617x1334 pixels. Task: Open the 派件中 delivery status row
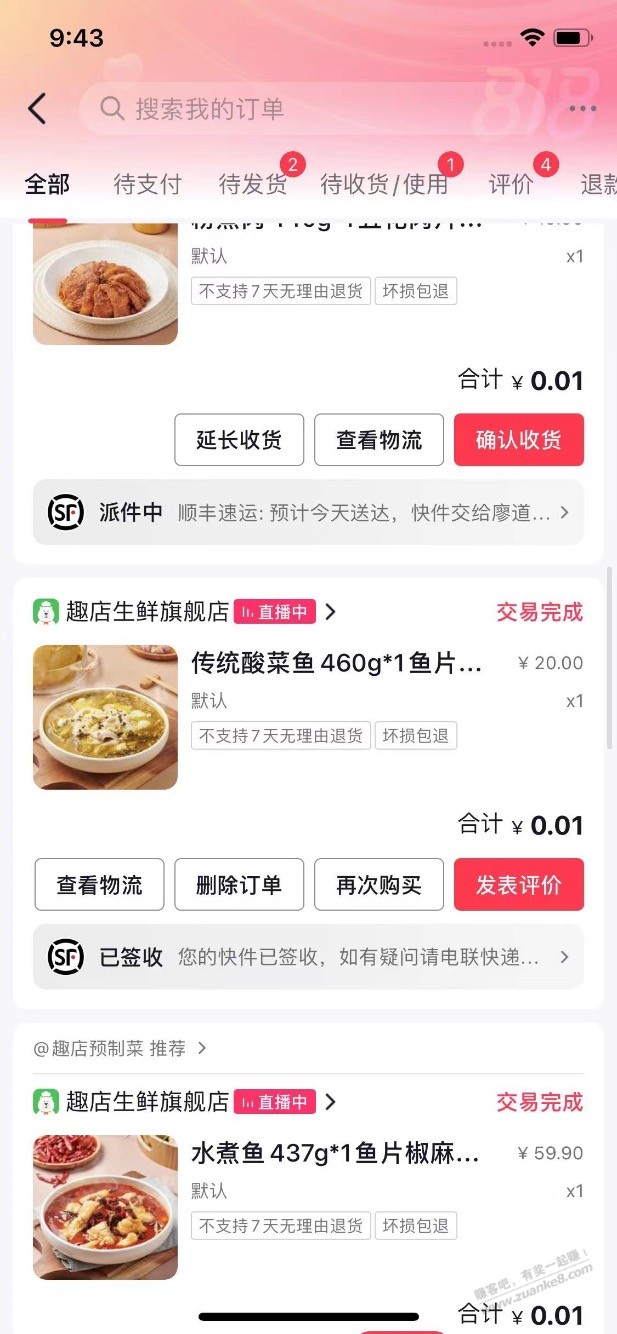[x=308, y=513]
